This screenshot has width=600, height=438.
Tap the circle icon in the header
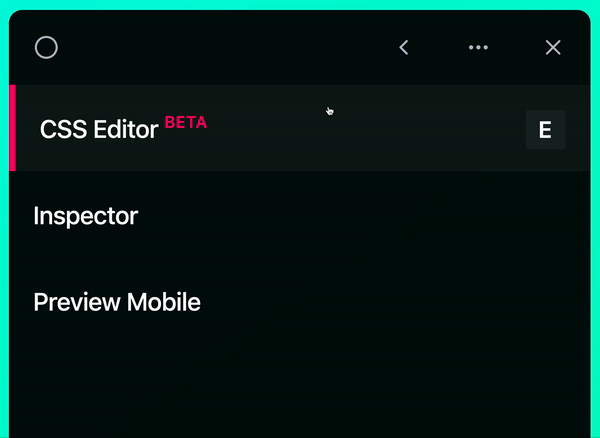46,47
